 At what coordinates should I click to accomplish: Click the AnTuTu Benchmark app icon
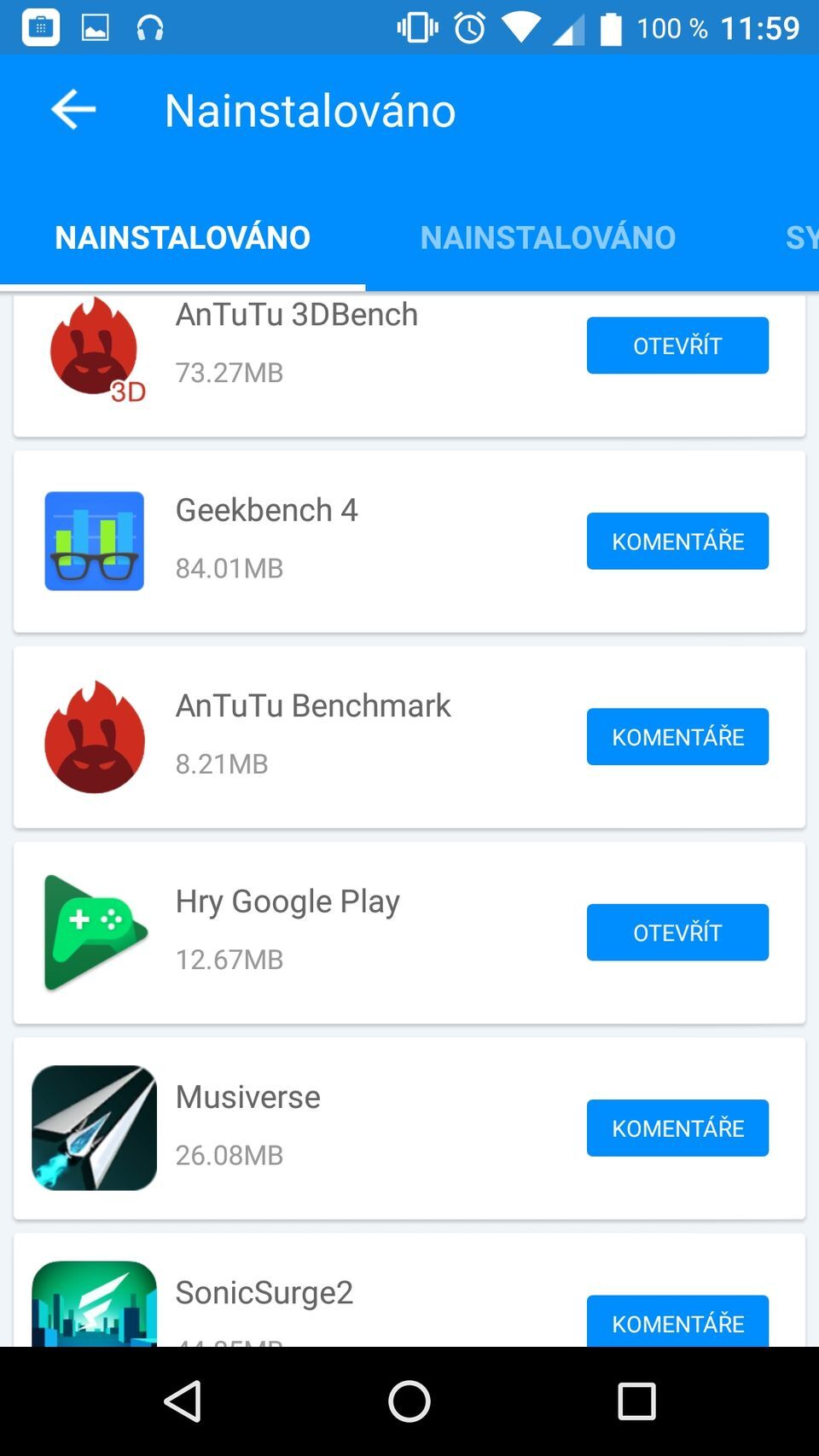(94, 738)
